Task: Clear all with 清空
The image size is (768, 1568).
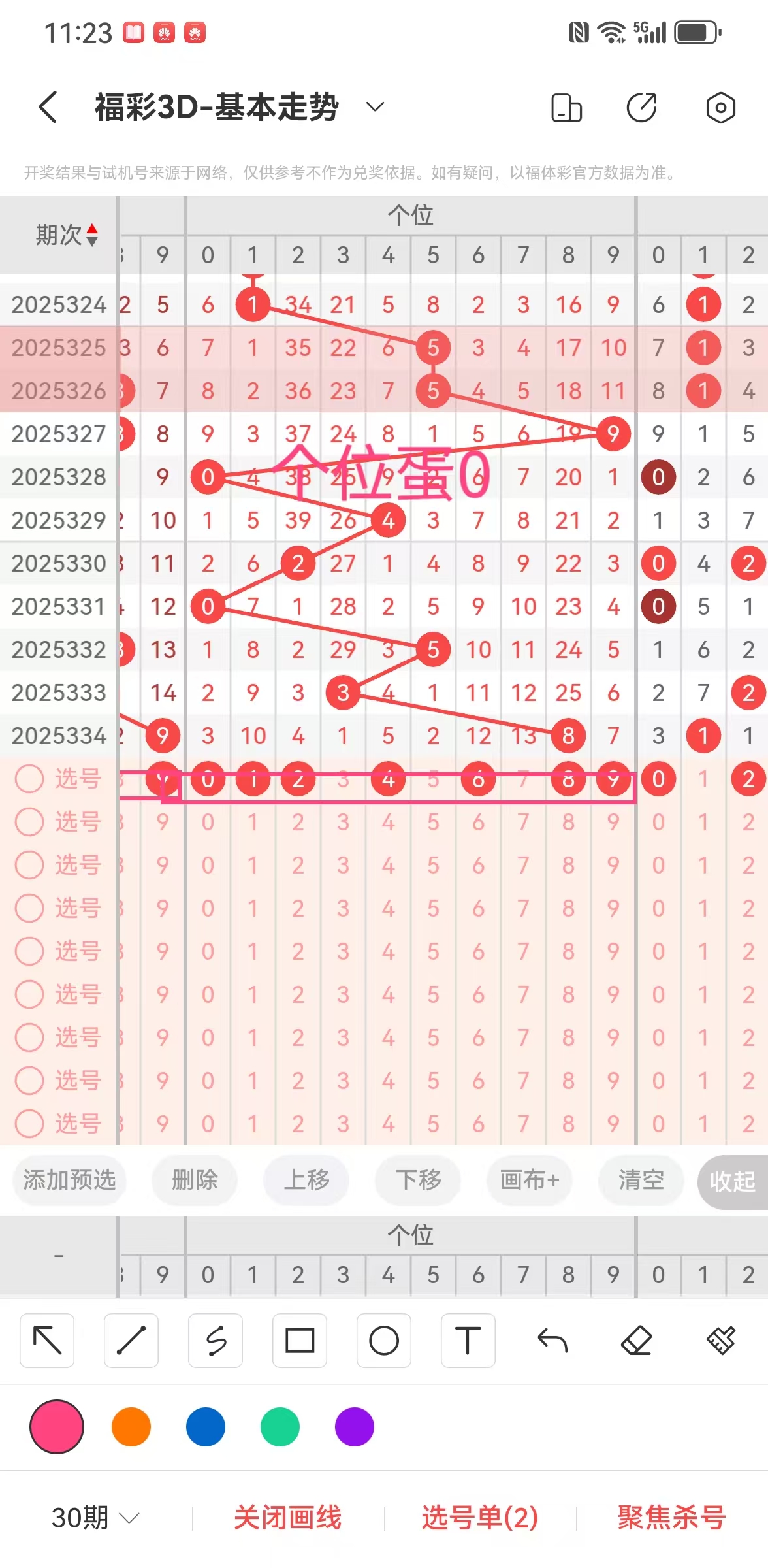Action: 641,1180
